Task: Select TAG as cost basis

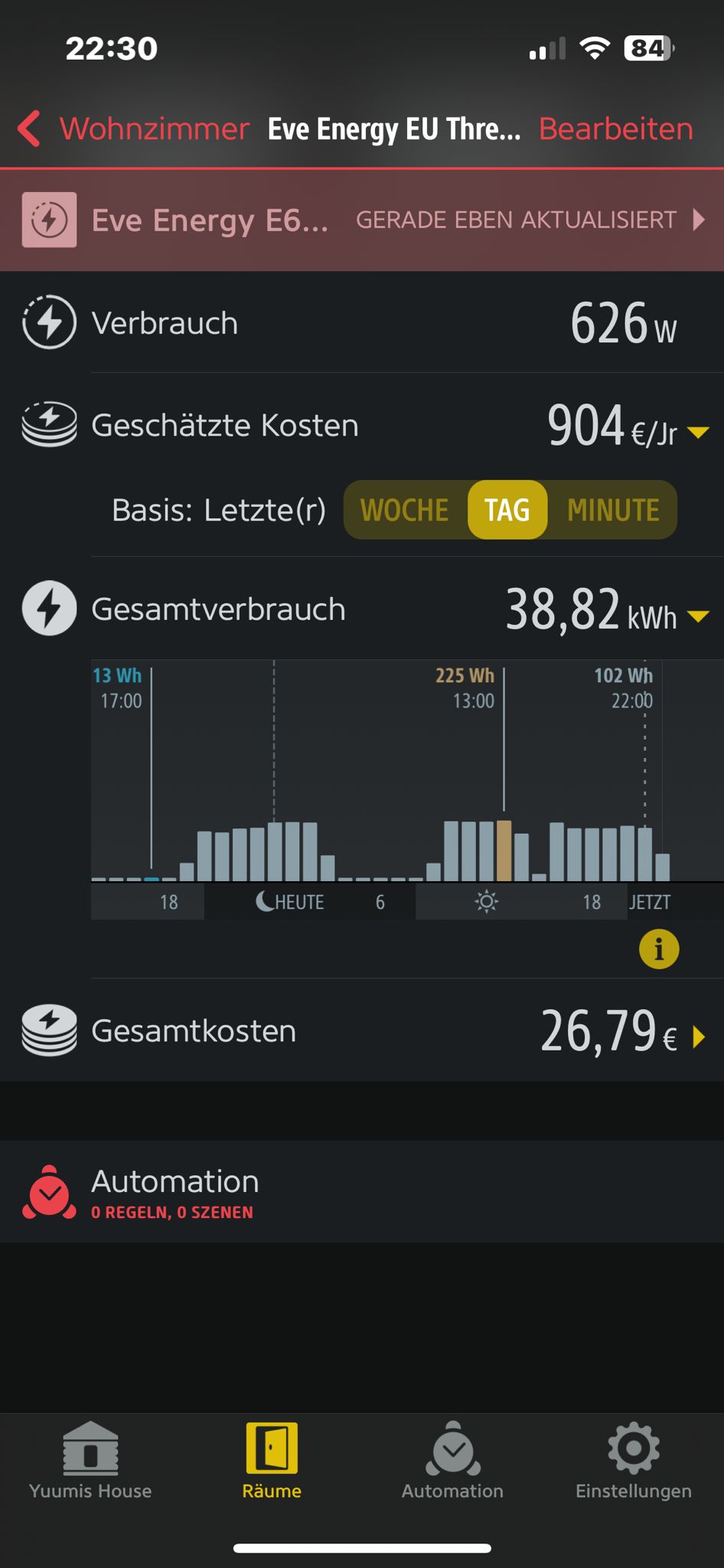Action: pyautogui.click(x=507, y=510)
